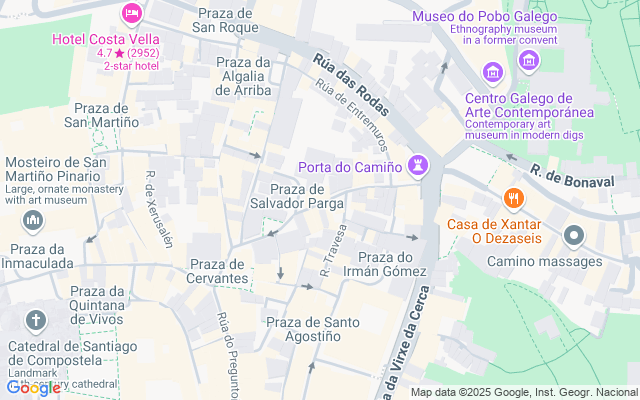640x400 pixels.
Task: Open the Porta do Camiño landmark pin
Action: coord(422,164)
